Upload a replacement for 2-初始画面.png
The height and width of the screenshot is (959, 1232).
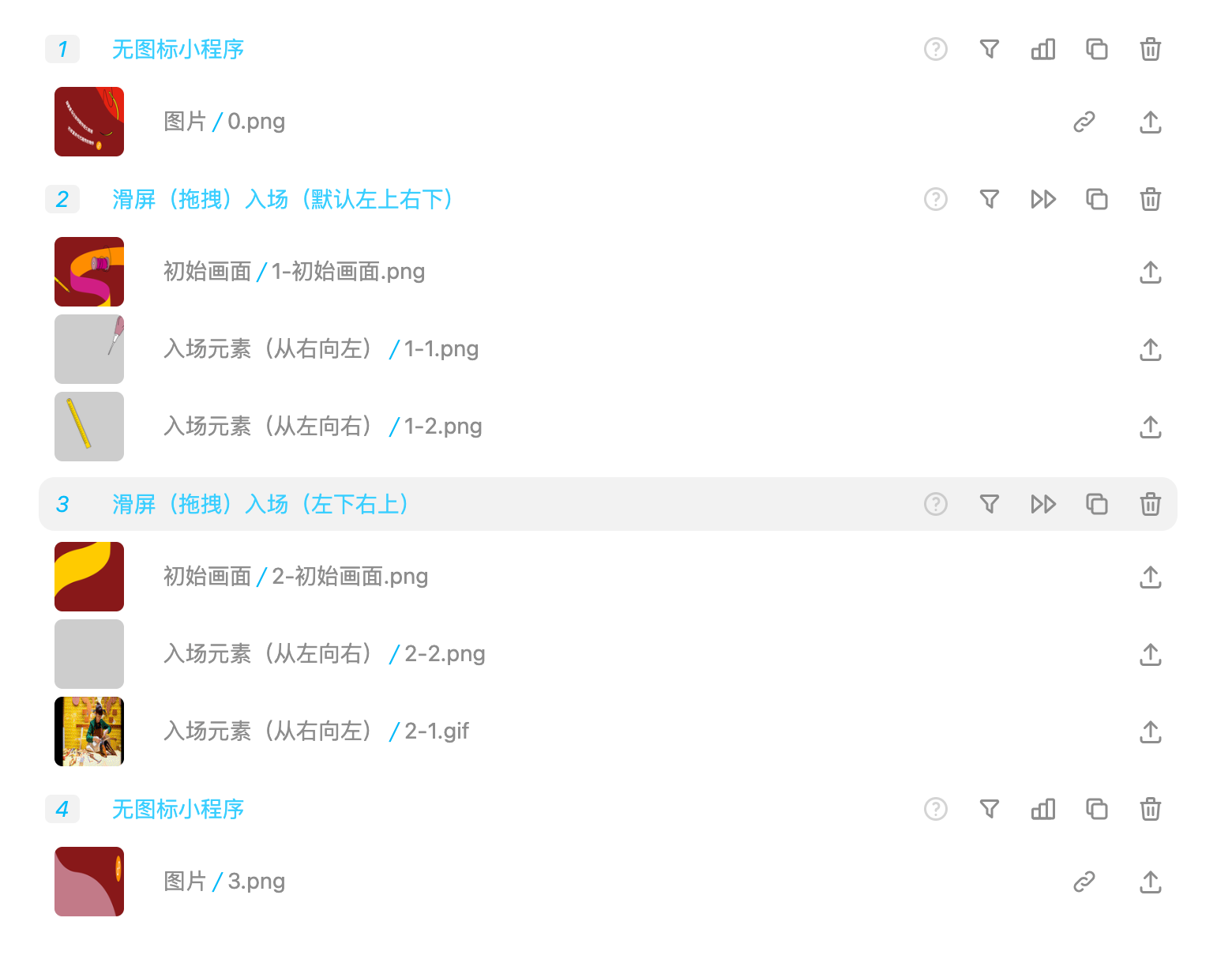coord(1150,577)
